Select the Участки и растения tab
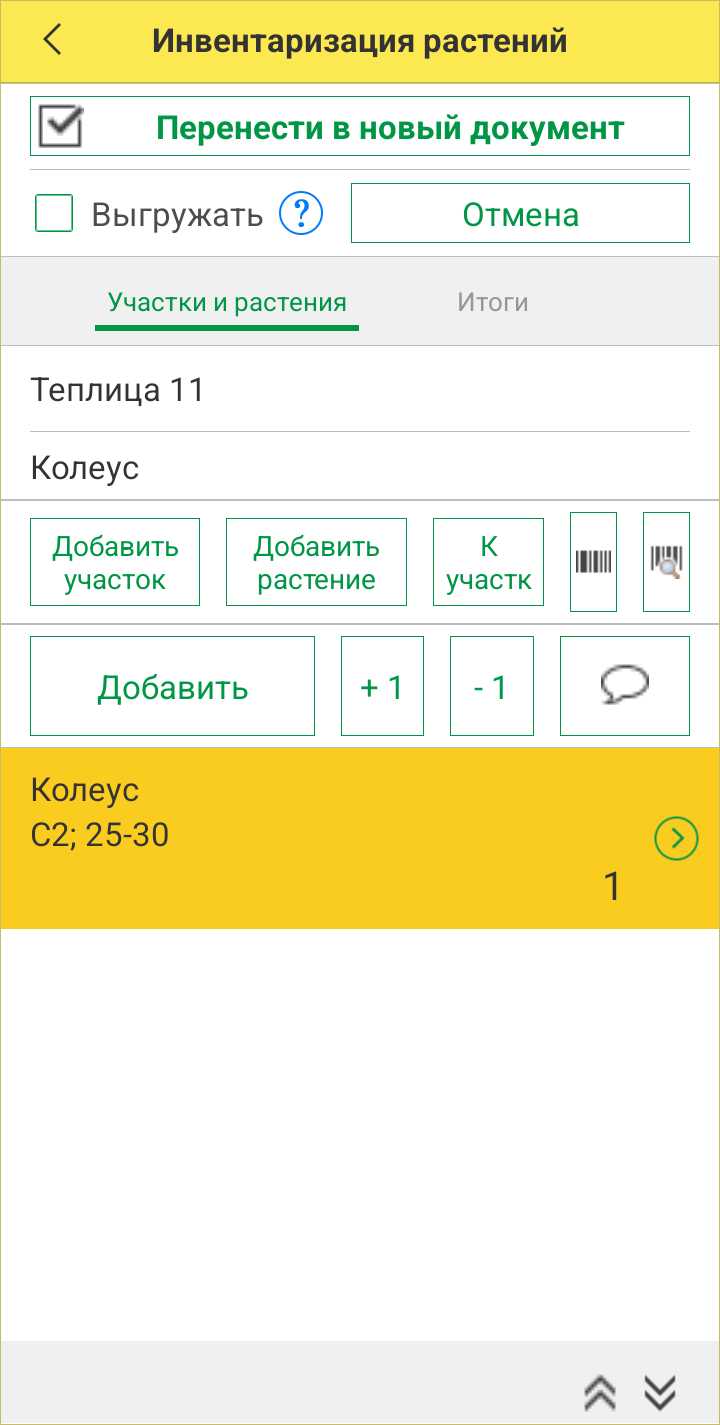 click(x=227, y=302)
